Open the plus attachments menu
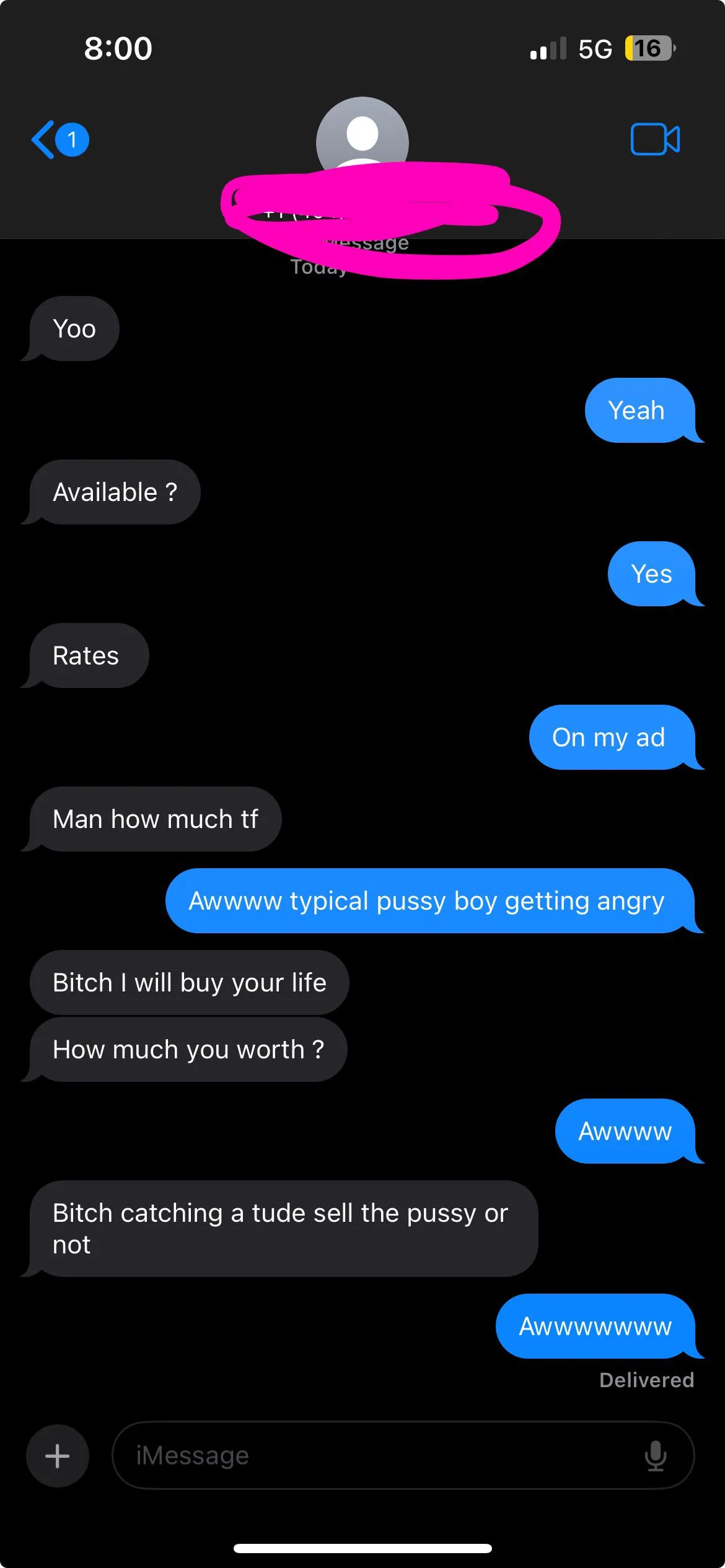Image resolution: width=725 pixels, height=1568 pixels. point(57,1455)
